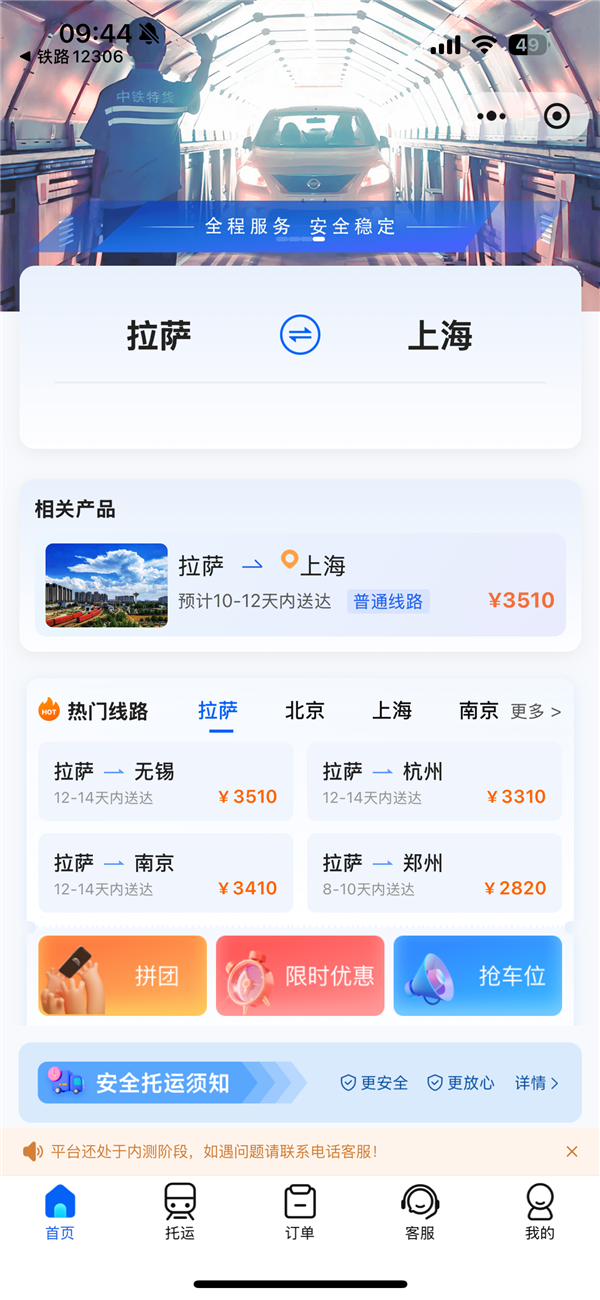
Task: Open the 拉萨 to 南京 route
Action: [166, 874]
